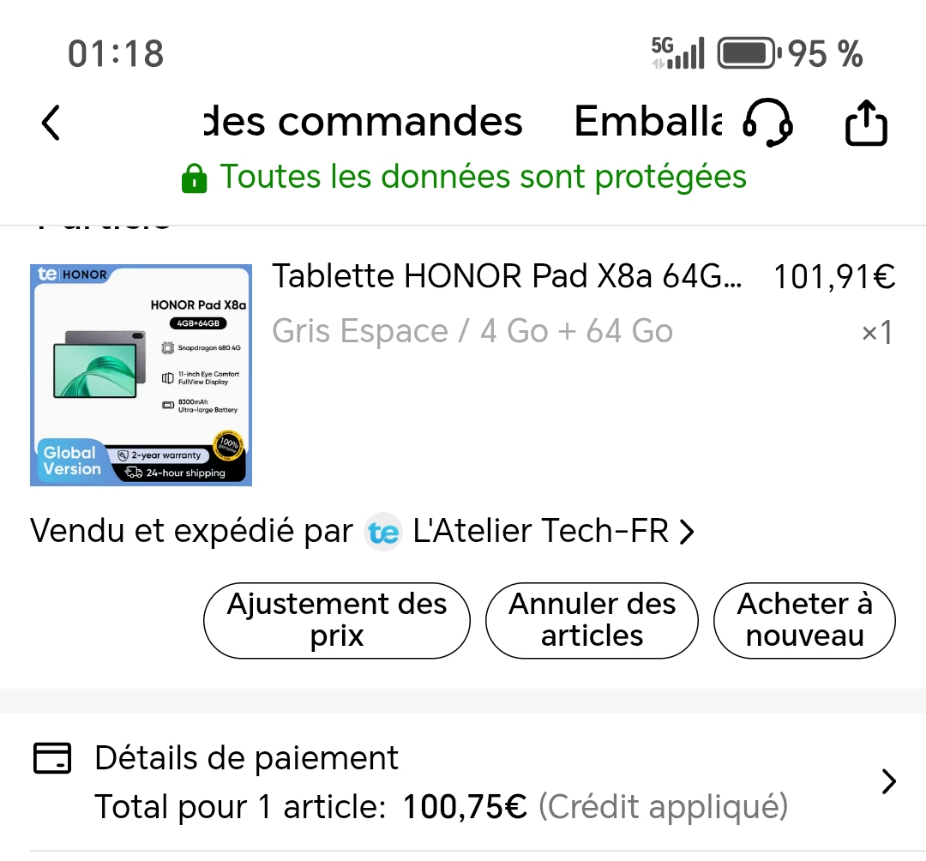Open the Tablette HONOR Pad X8a product image
The image size is (926, 861).
coord(141,375)
